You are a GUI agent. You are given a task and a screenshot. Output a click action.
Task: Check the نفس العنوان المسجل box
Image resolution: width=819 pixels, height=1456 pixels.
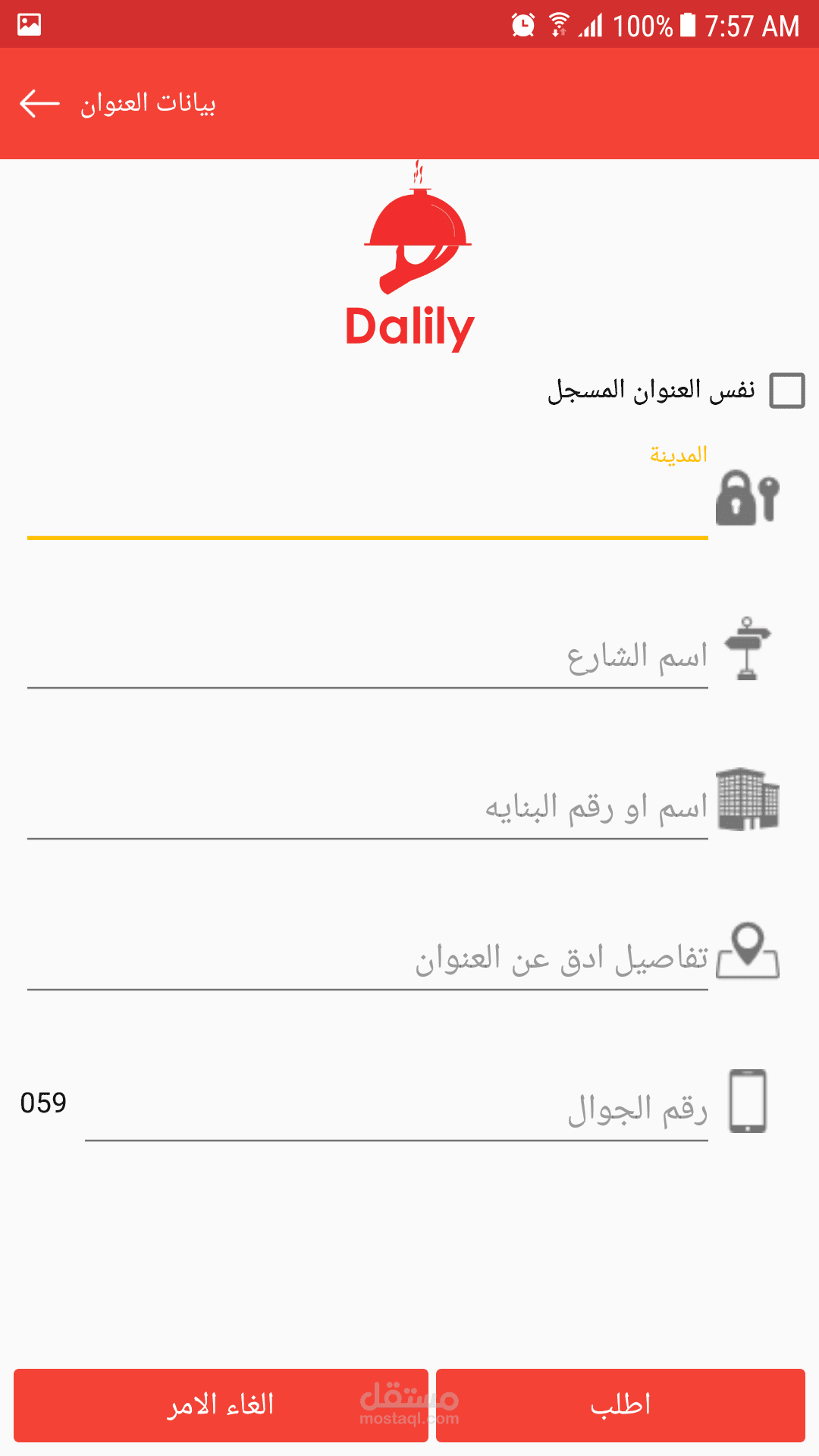[786, 391]
